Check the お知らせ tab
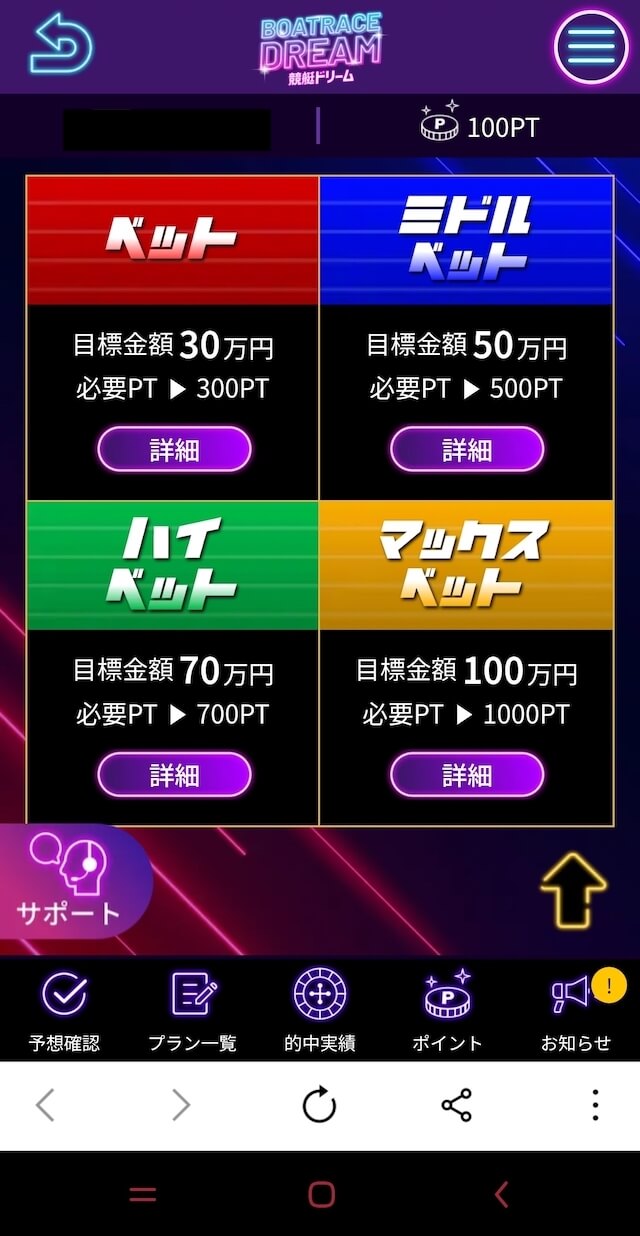The image size is (640, 1236). point(576,1011)
